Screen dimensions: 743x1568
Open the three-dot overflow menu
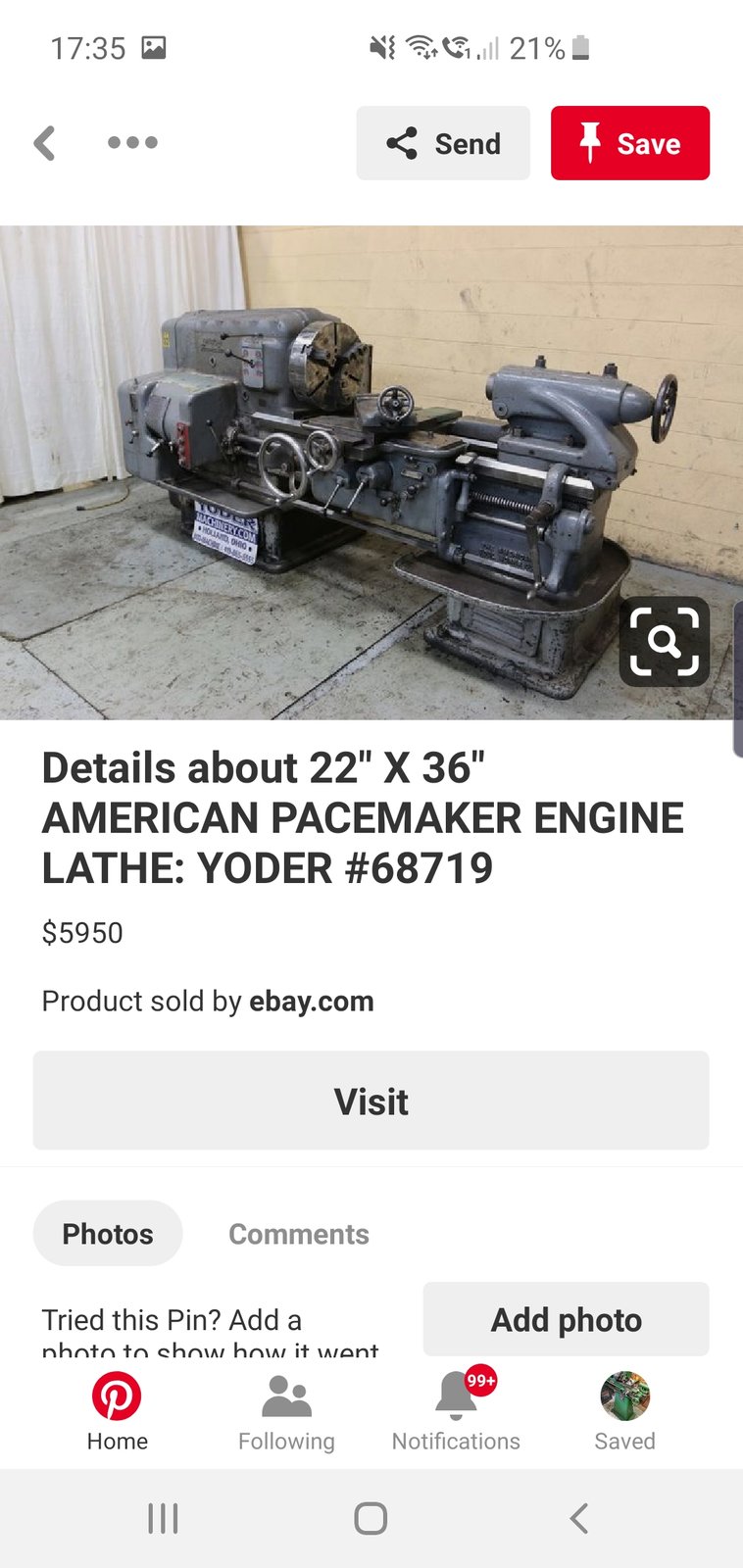pyautogui.click(x=132, y=143)
